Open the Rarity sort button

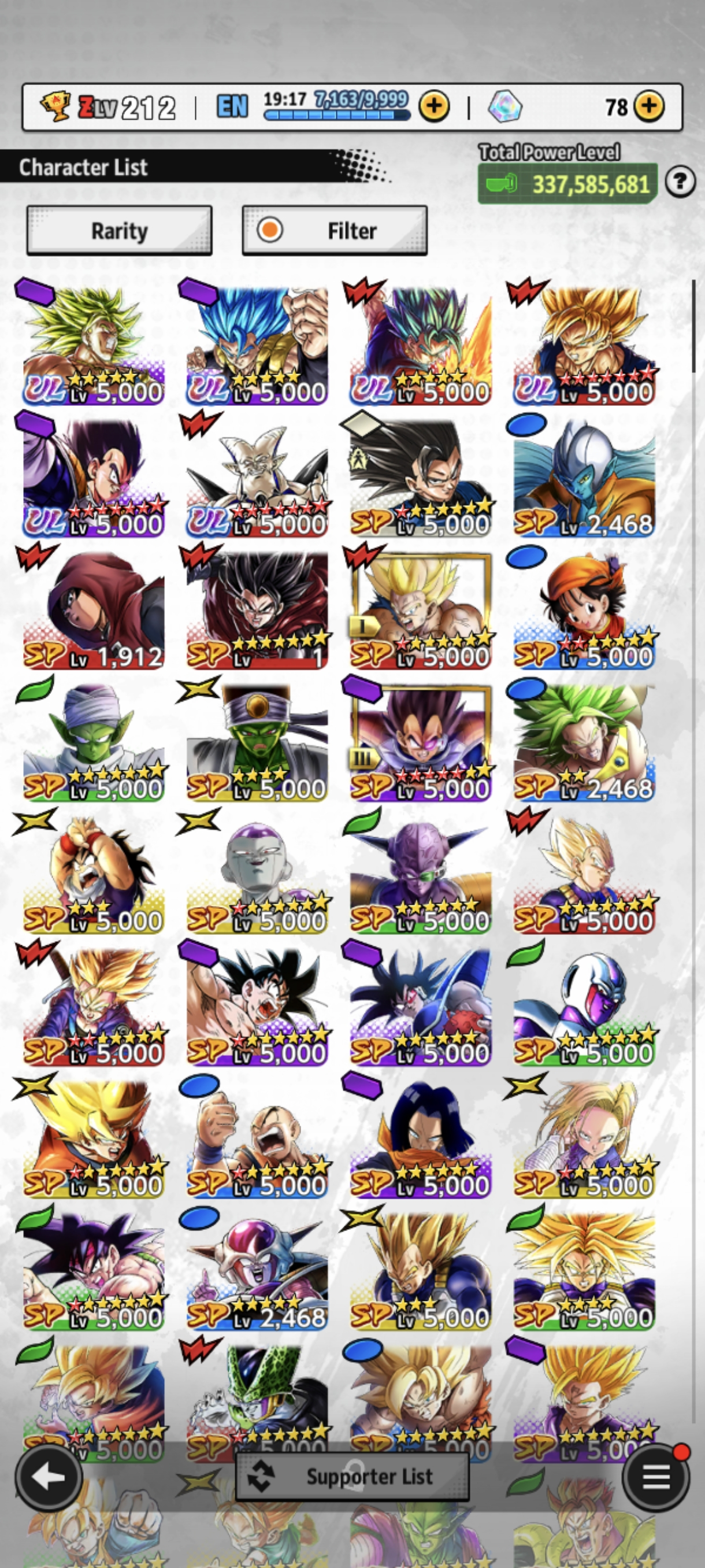(119, 231)
